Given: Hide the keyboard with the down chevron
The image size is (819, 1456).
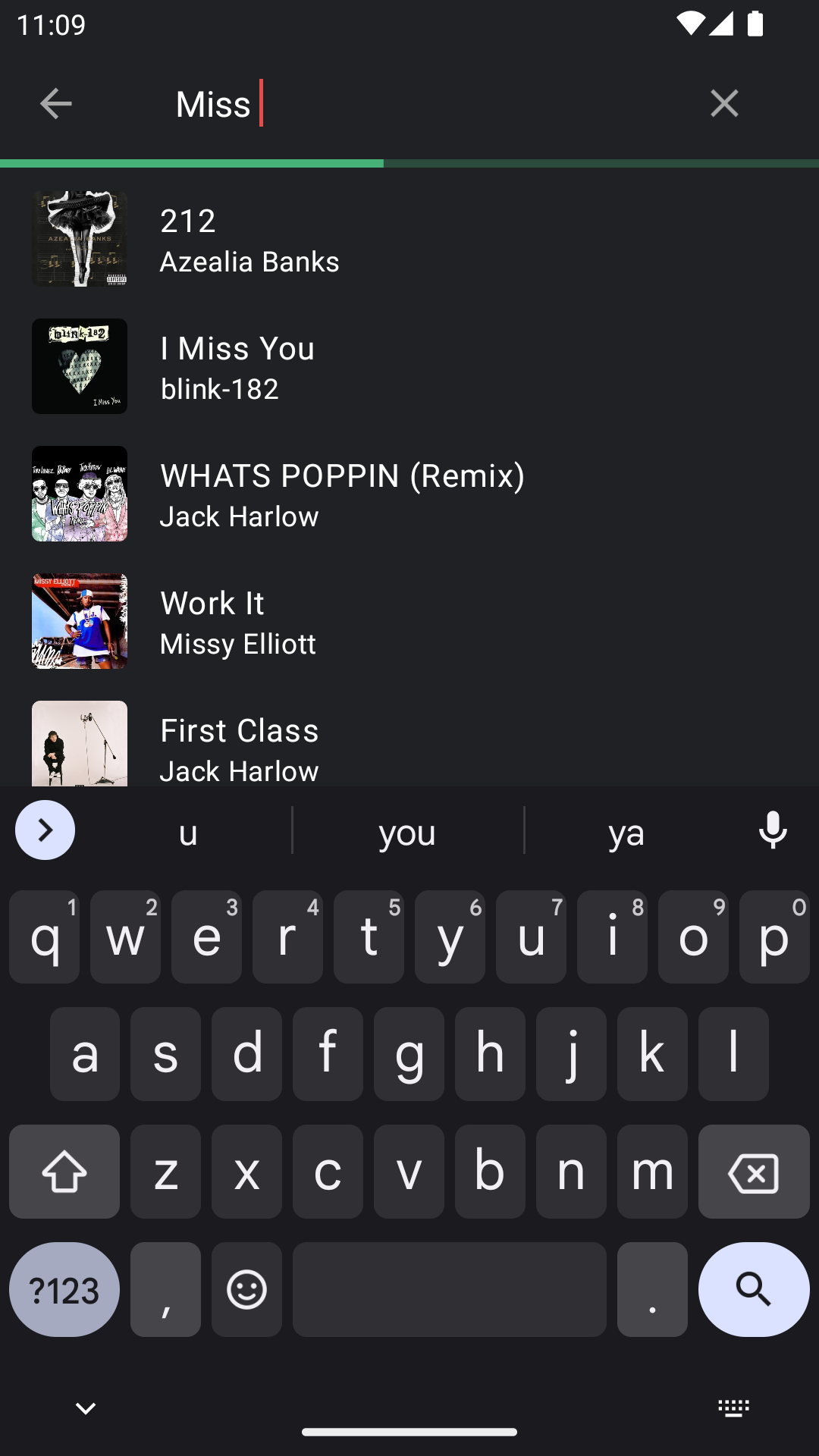Looking at the screenshot, I should (86, 1409).
